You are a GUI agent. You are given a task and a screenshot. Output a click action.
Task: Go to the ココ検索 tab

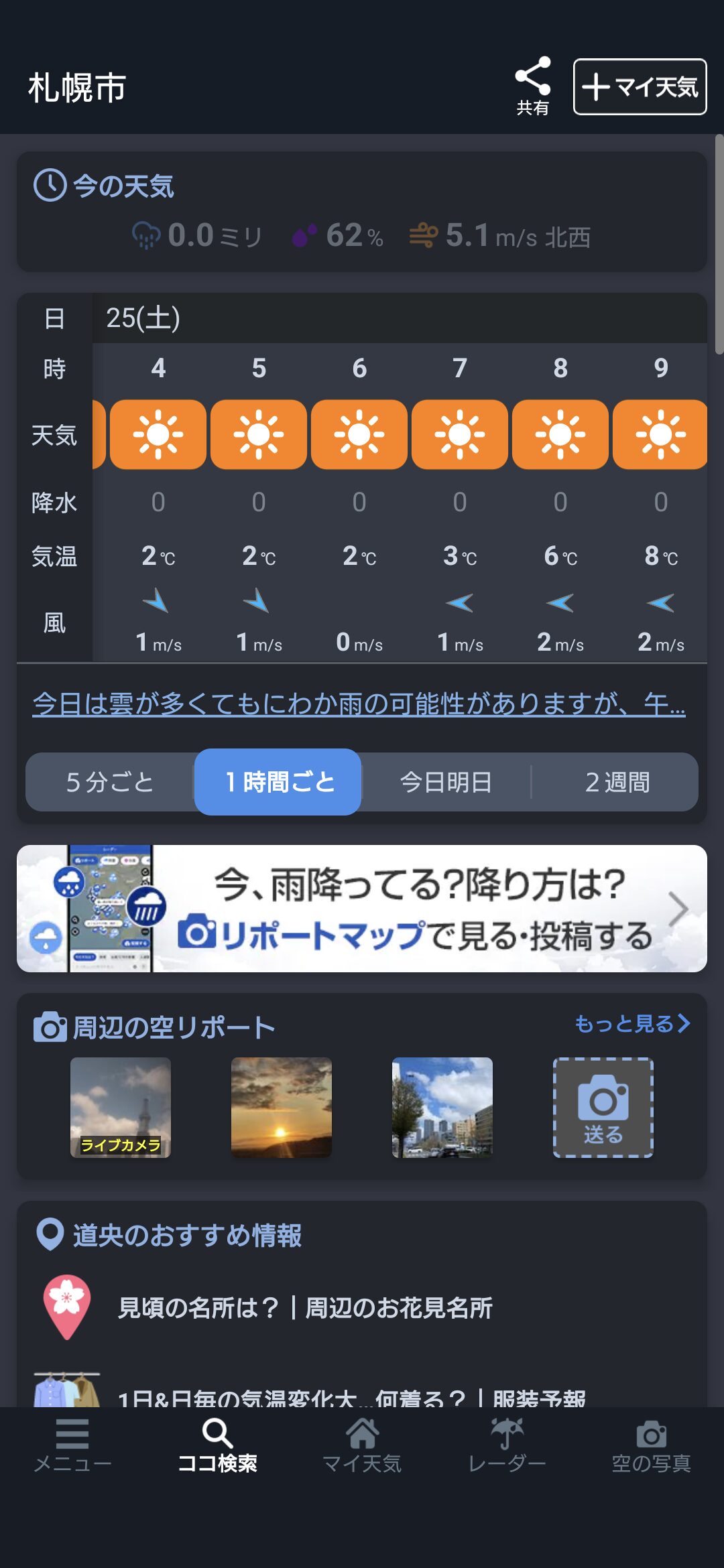pos(217,1446)
